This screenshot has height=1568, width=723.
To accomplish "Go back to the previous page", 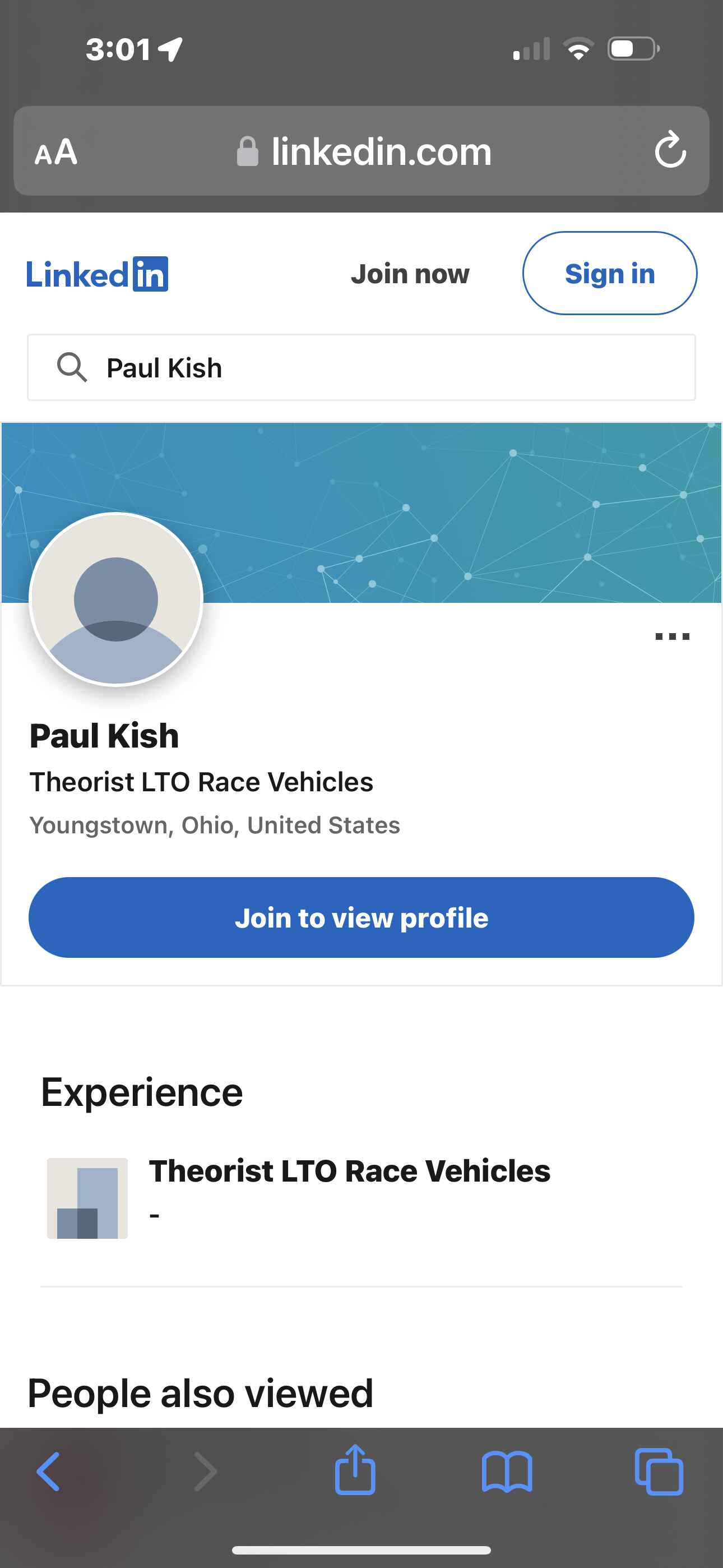I will (48, 1472).
